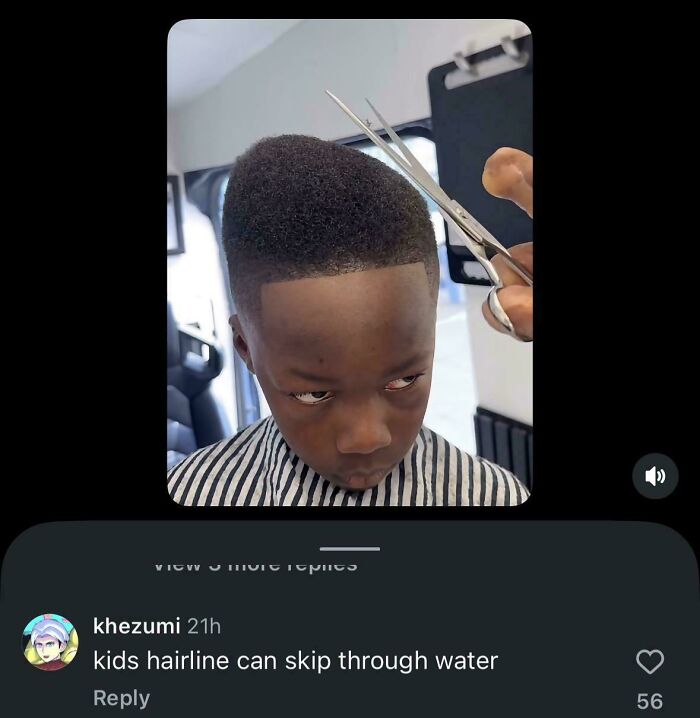Tap the comments sheet drag handle
Image resolution: width=700 pixels, height=718 pixels.
point(350,549)
